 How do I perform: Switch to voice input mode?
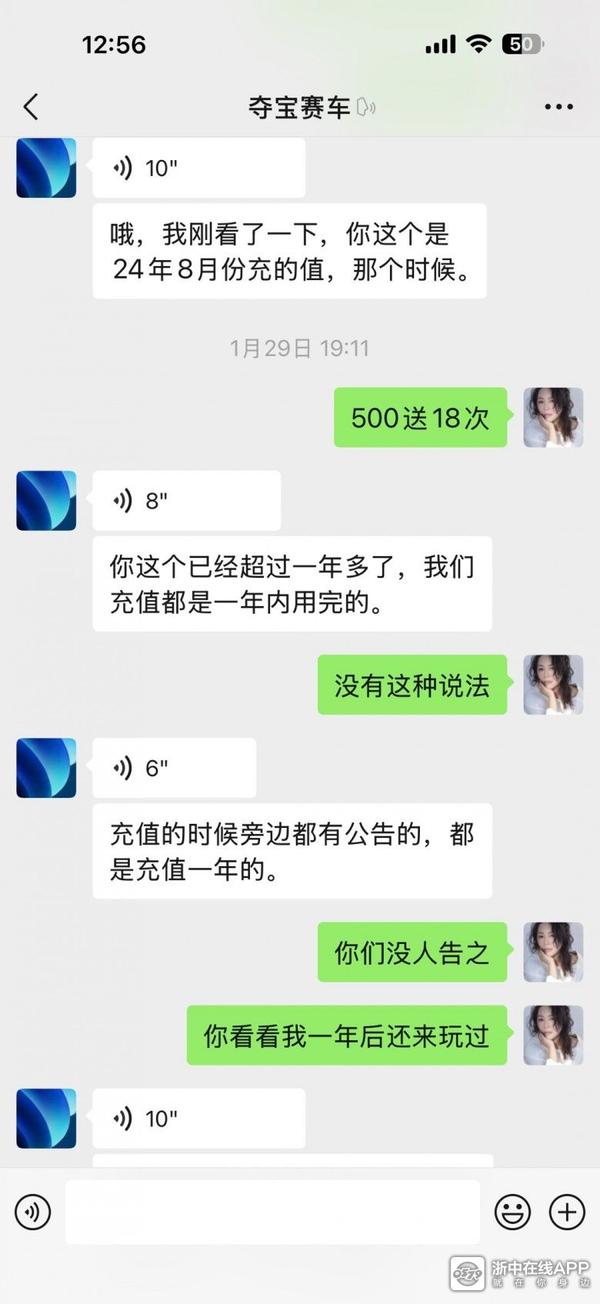point(33,1212)
